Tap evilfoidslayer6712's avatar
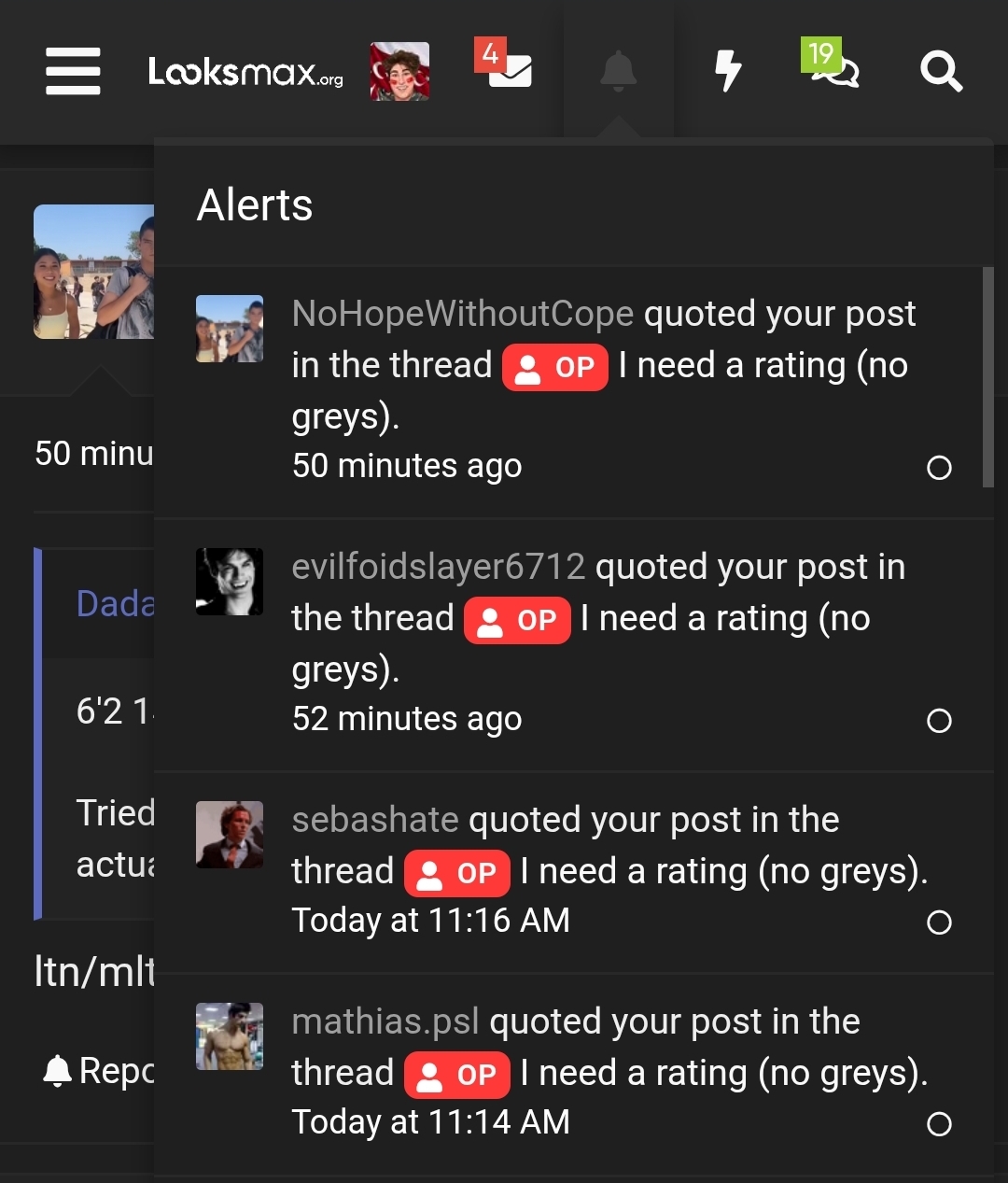 230,582
